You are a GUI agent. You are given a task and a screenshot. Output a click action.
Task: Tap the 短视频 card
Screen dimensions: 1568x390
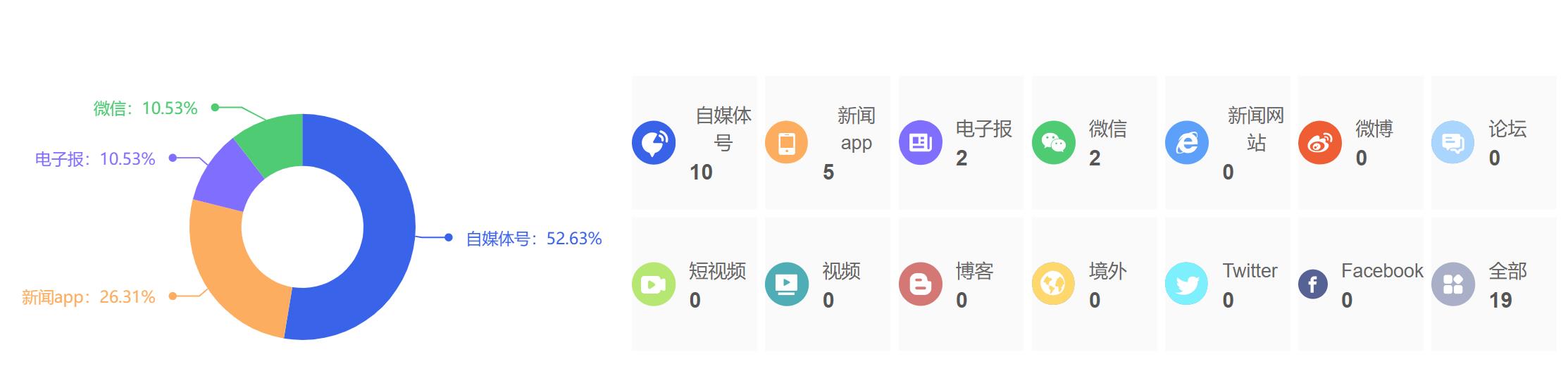694,284
